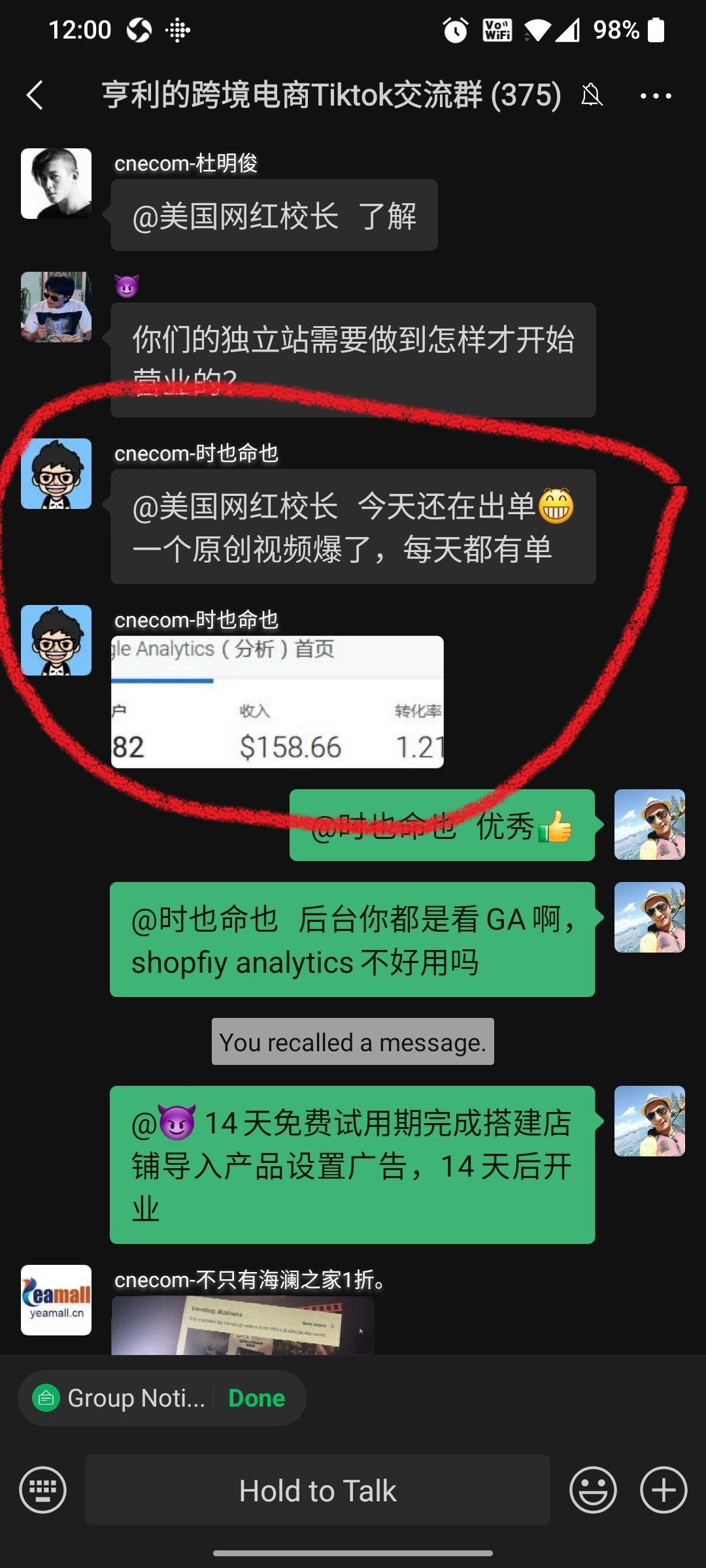This screenshot has height=1568, width=706.
Task: Open the Google Analytics screenshot image
Action: click(277, 701)
